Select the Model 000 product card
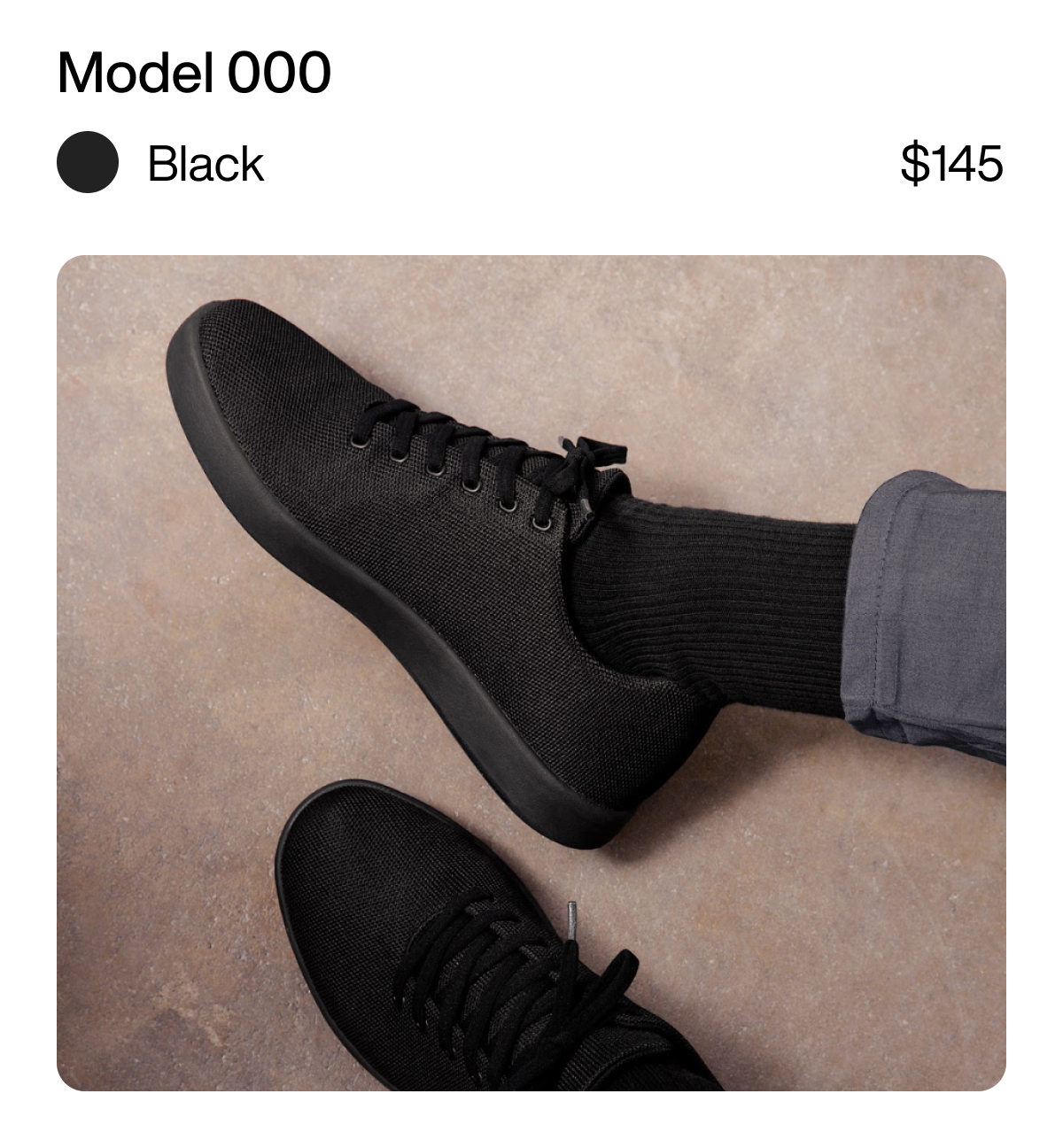 click(531, 576)
